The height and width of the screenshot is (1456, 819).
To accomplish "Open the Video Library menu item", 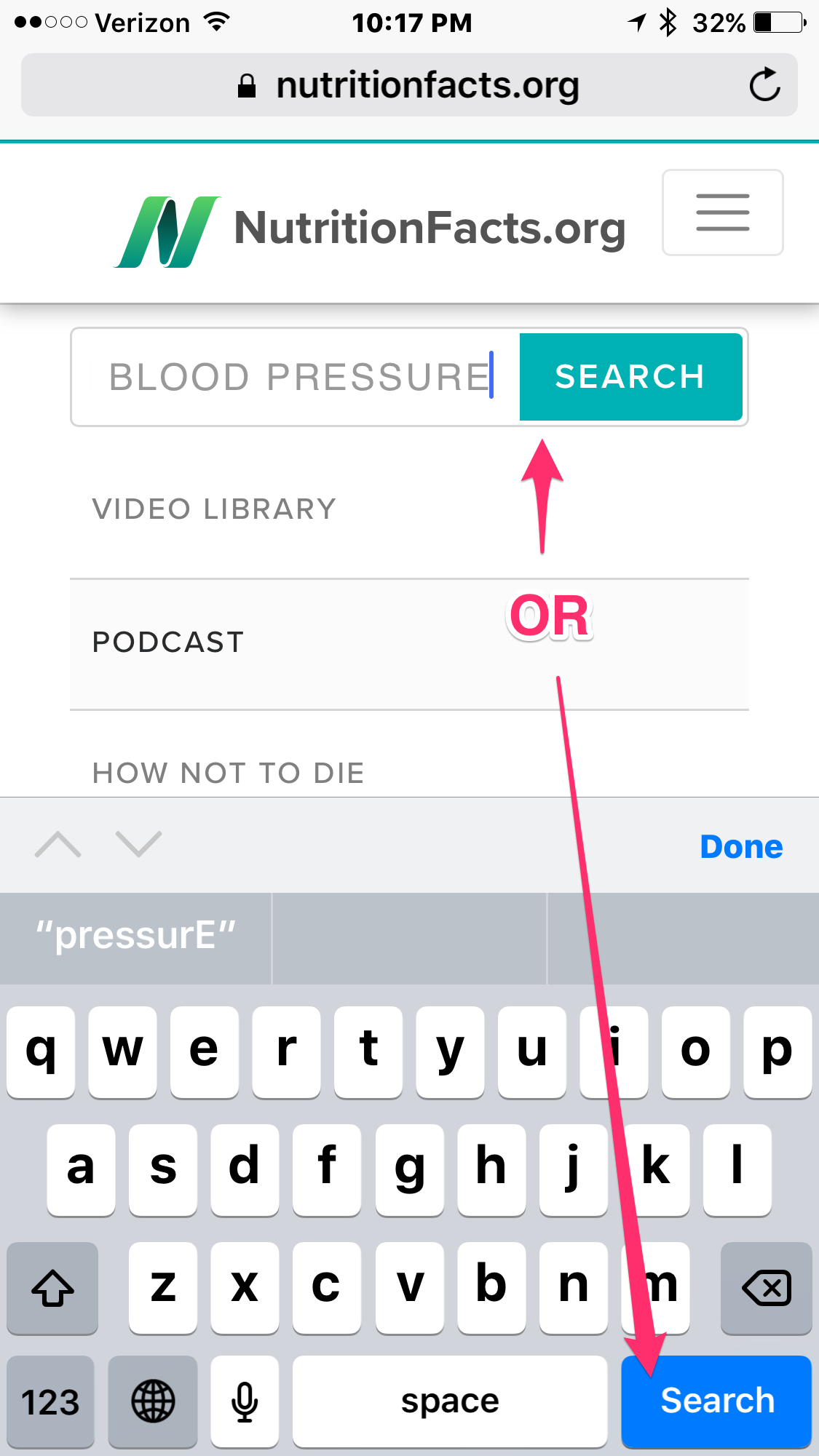I will coord(214,509).
